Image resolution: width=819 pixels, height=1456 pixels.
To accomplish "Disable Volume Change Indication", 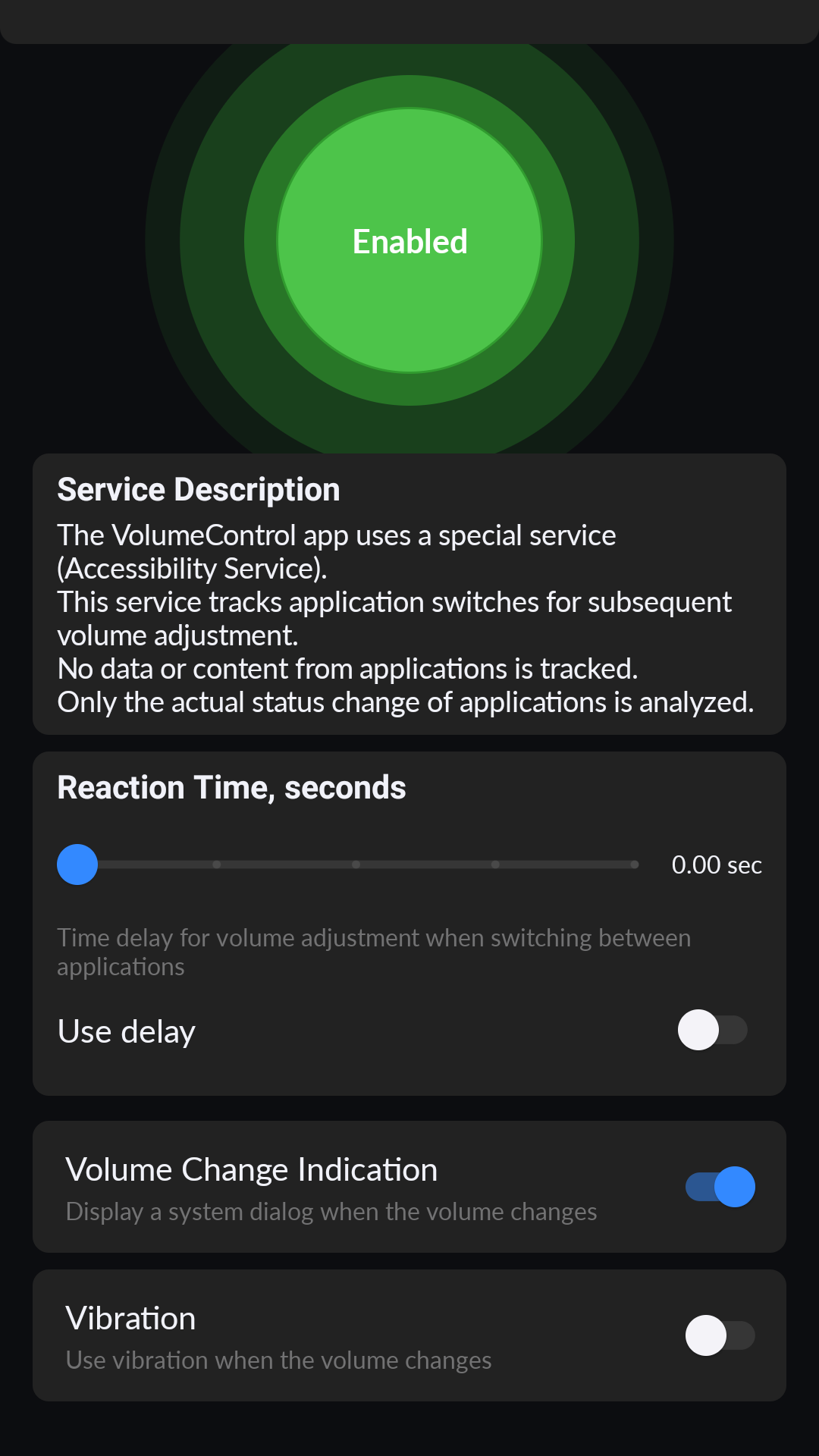I will click(720, 1187).
